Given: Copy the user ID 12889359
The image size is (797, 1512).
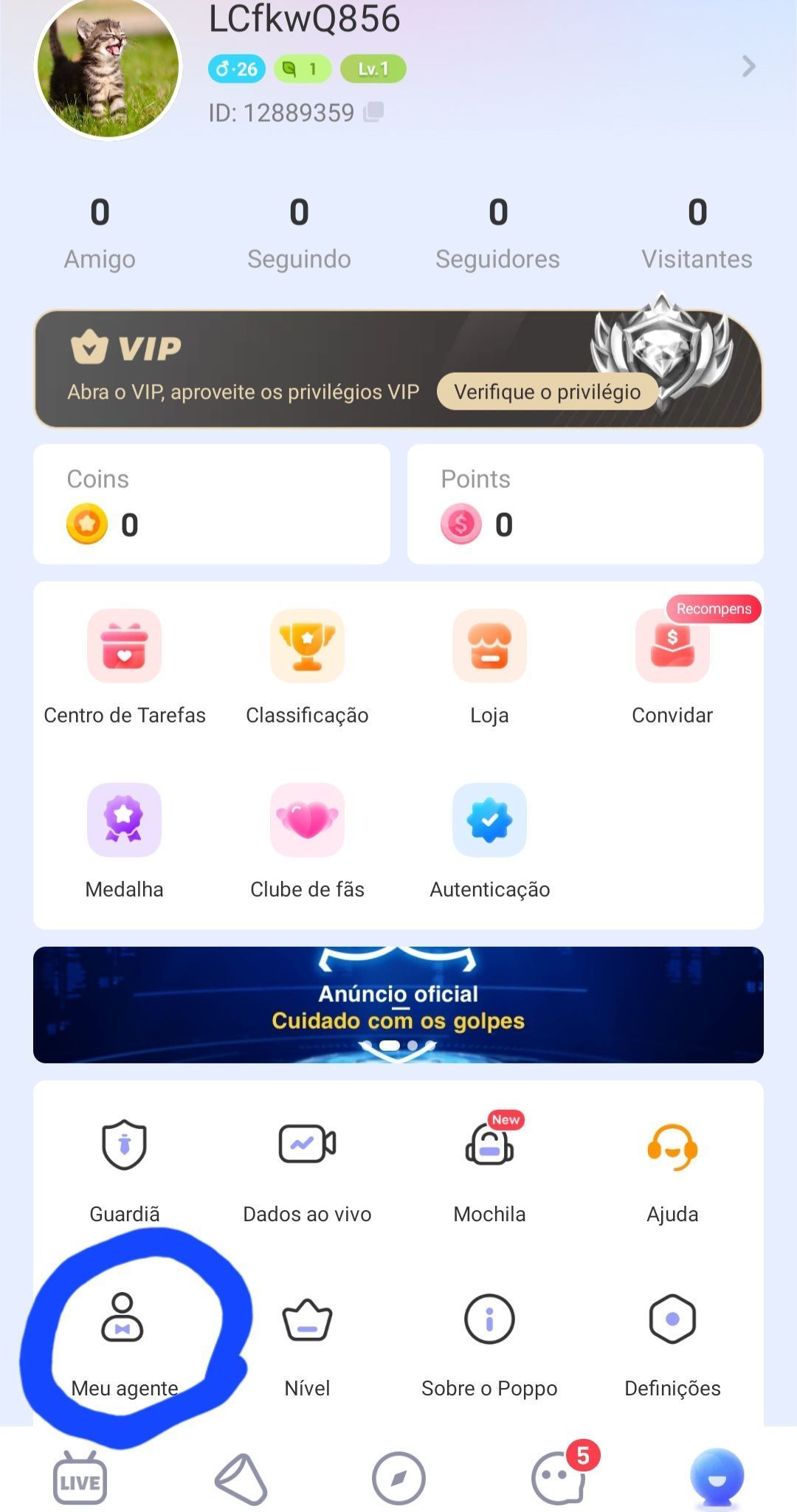Looking at the screenshot, I should (374, 112).
